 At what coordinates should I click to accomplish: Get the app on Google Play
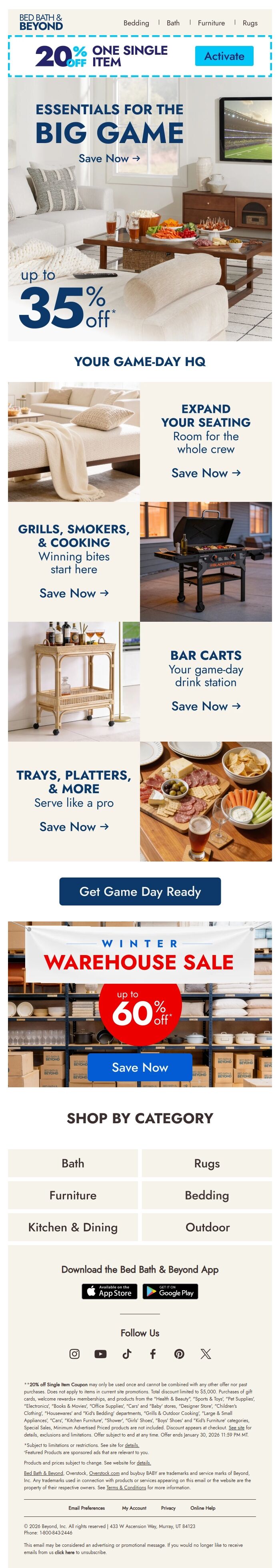pos(170,1291)
